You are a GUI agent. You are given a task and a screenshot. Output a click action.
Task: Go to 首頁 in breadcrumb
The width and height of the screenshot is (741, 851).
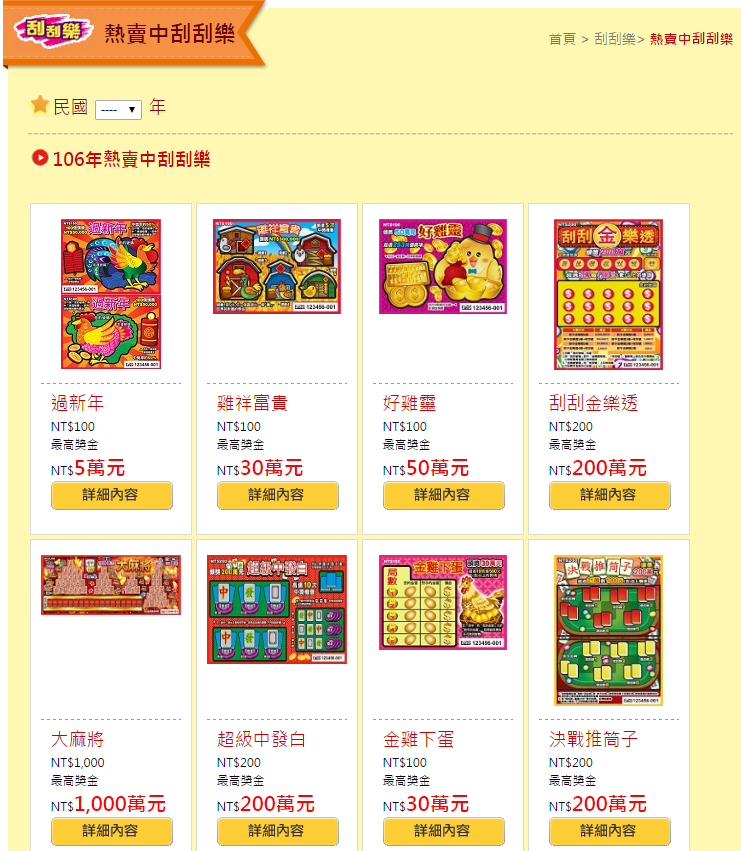pyautogui.click(x=562, y=39)
